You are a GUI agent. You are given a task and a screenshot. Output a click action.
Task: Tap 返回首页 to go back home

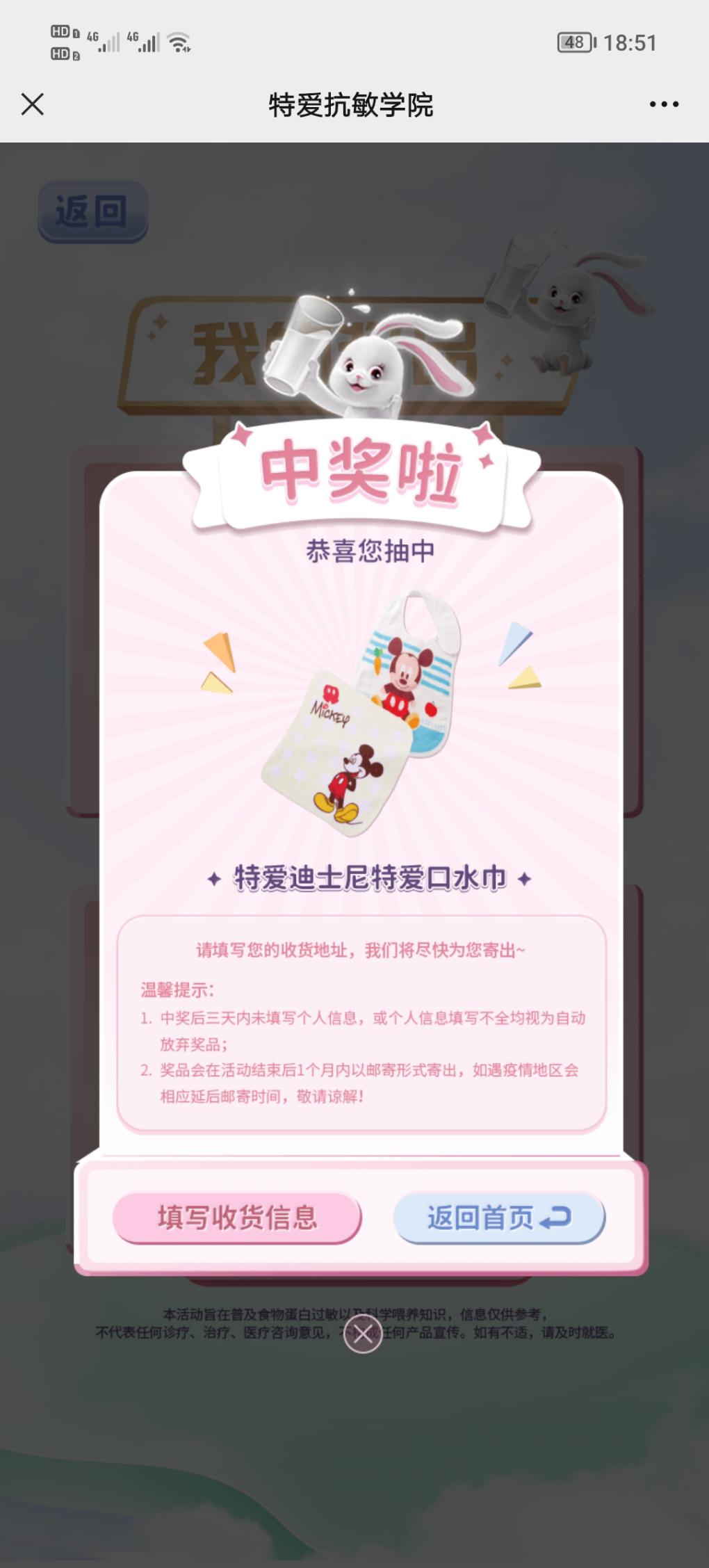(499, 1218)
